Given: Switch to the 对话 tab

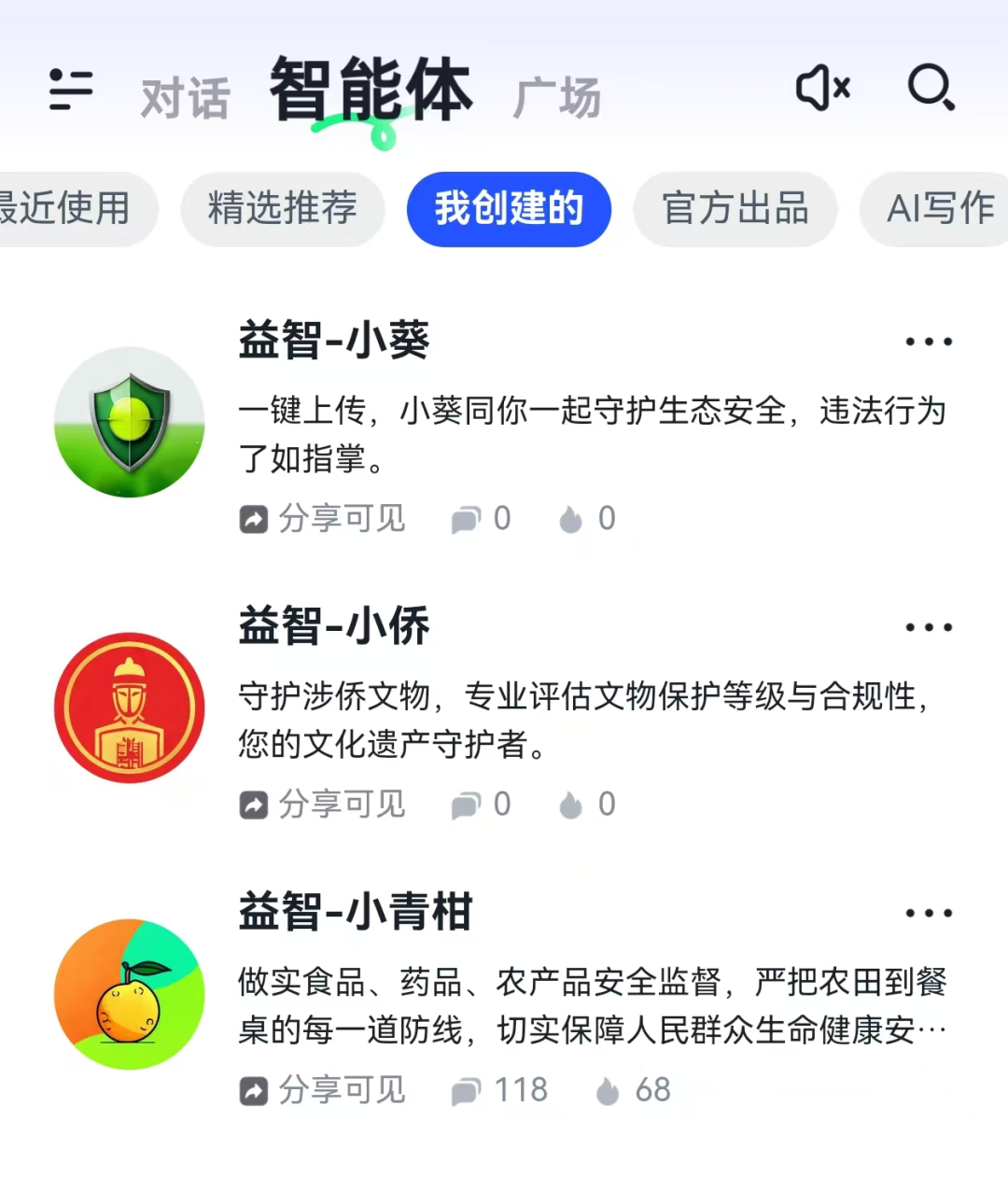Looking at the screenshot, I should coord(185,98).
